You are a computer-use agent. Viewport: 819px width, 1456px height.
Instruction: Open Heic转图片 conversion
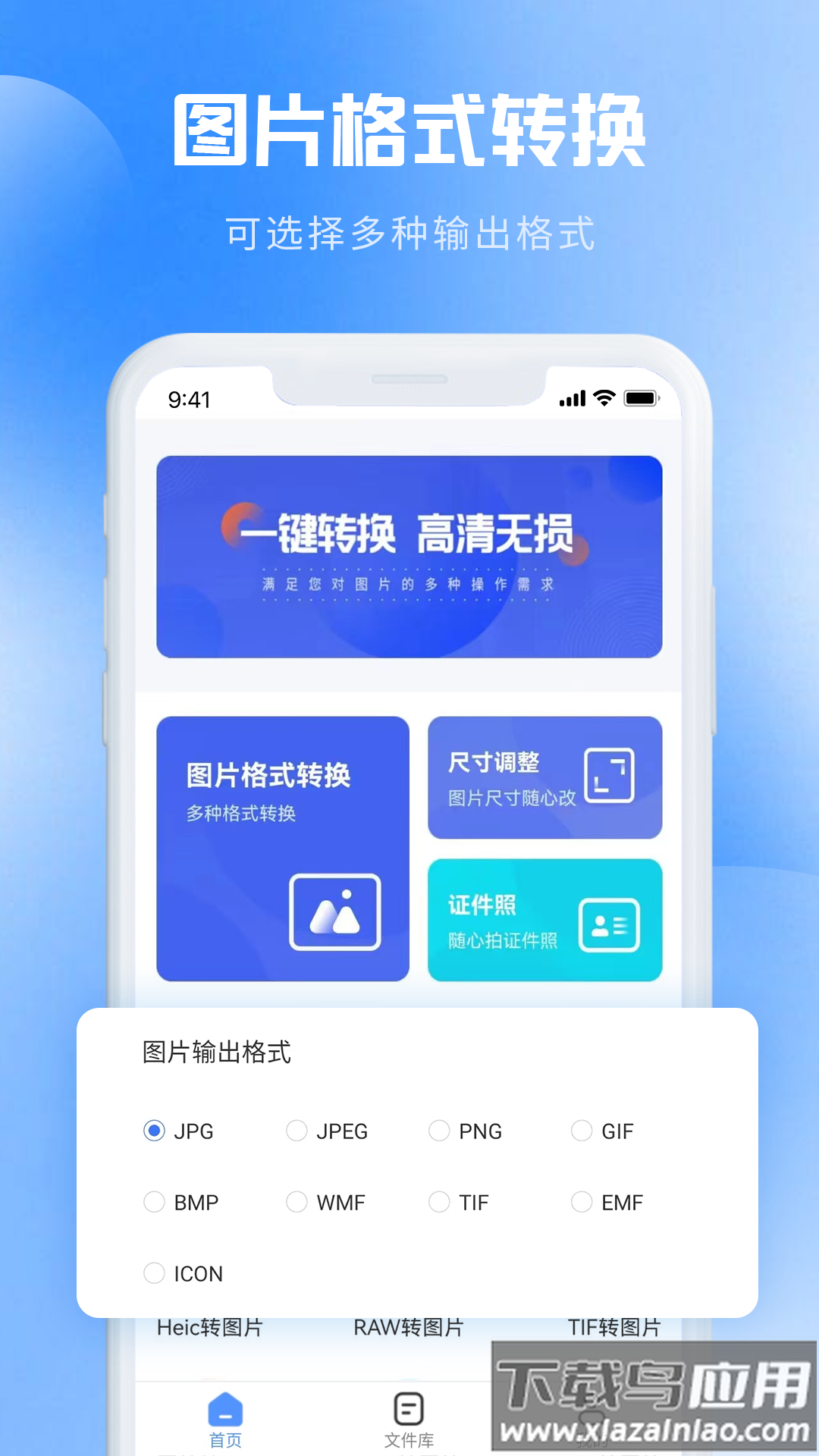coord(210,1327)
